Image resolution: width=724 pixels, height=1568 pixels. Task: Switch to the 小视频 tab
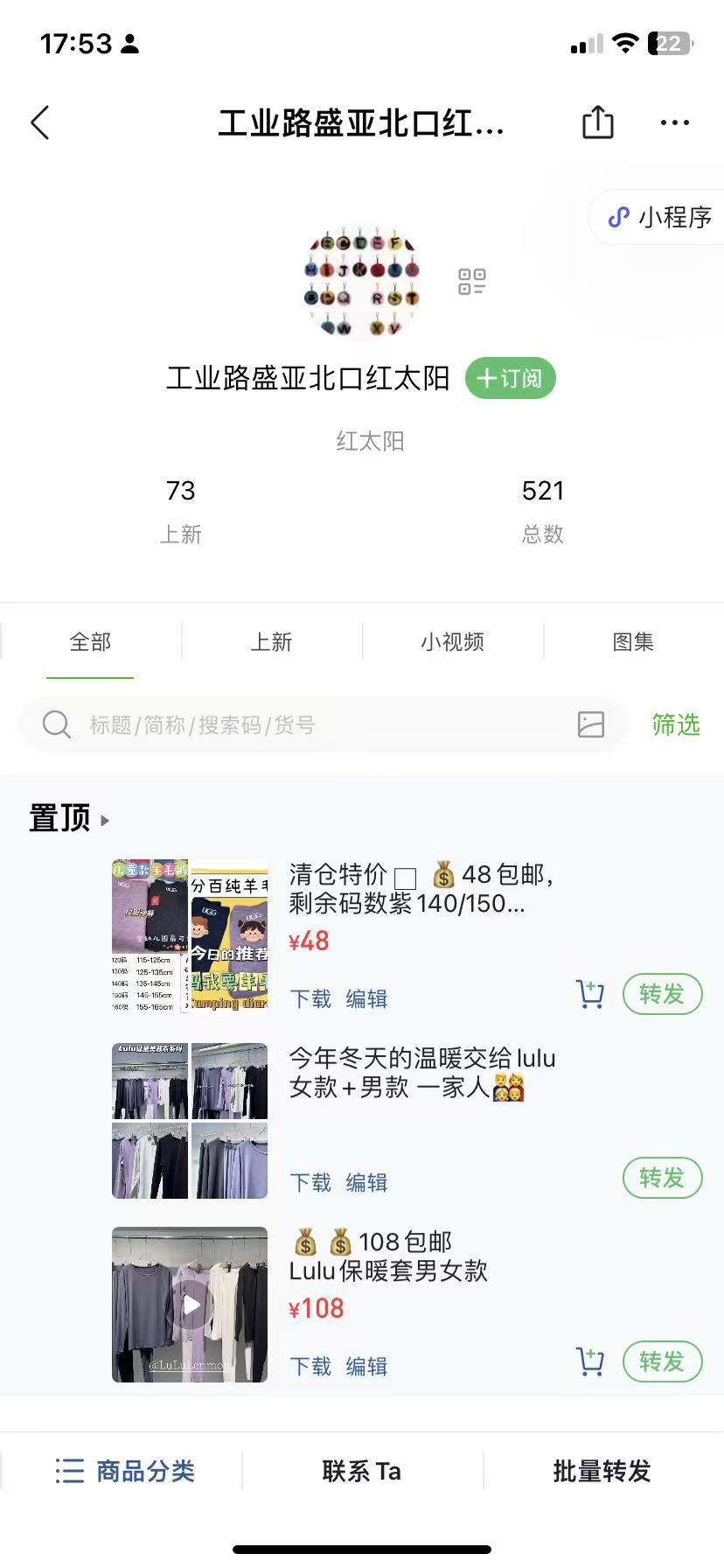(452, 641)
